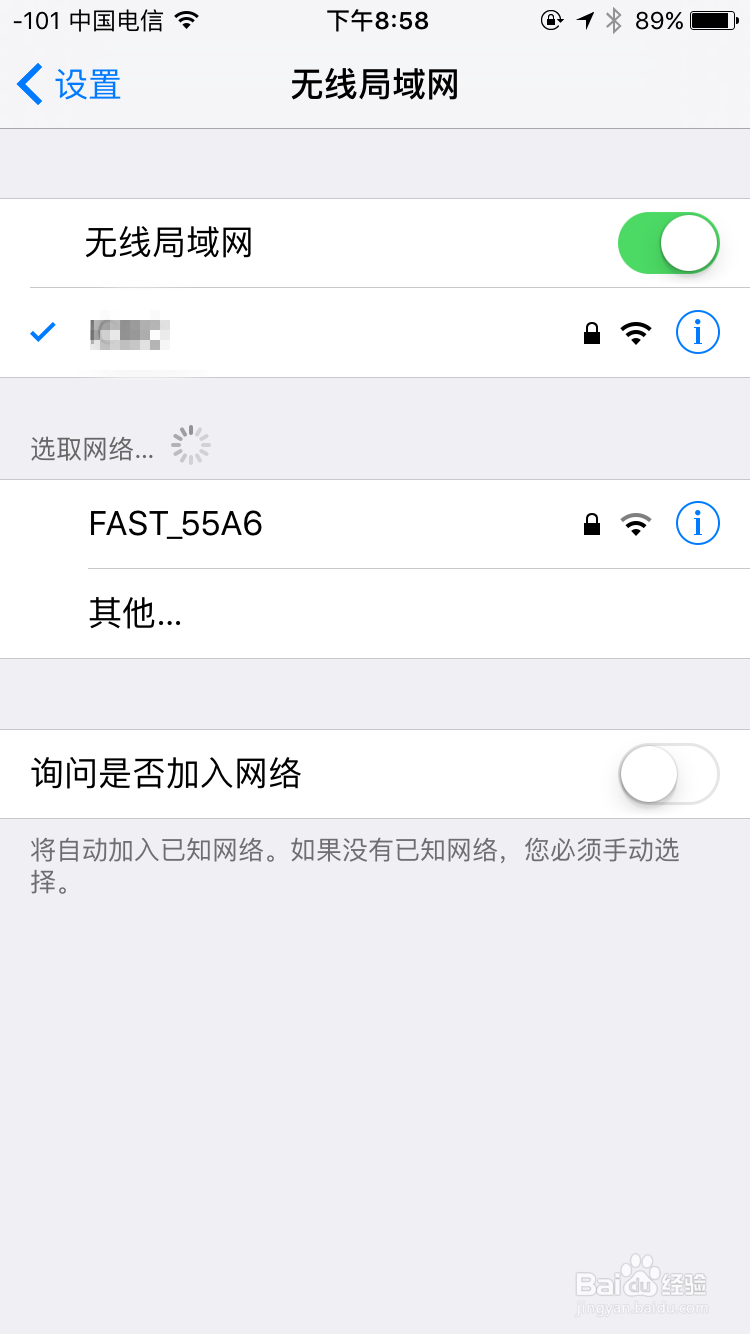The height and width of the screenshot is (1334, 750).
Task: Tap the Wi-Fi signal icon of connected network
Action: [638, 333]
